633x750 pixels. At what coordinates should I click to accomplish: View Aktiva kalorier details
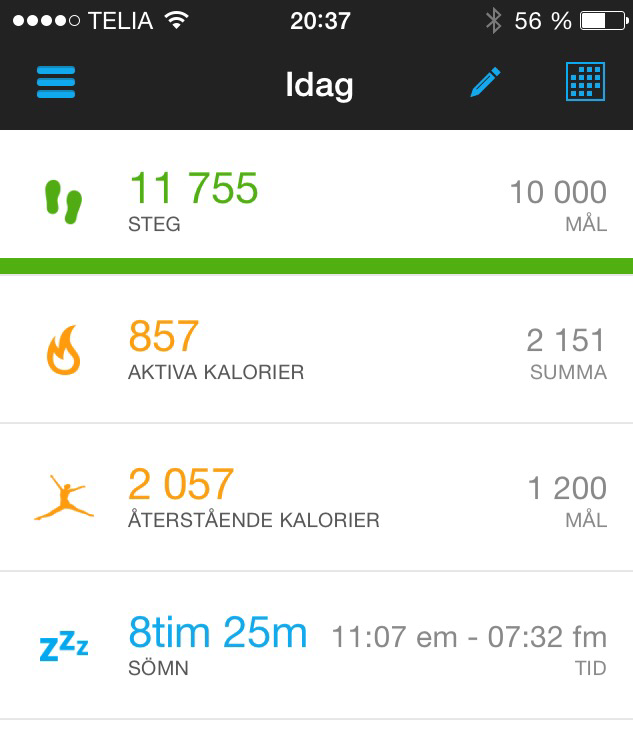[316, 350]
